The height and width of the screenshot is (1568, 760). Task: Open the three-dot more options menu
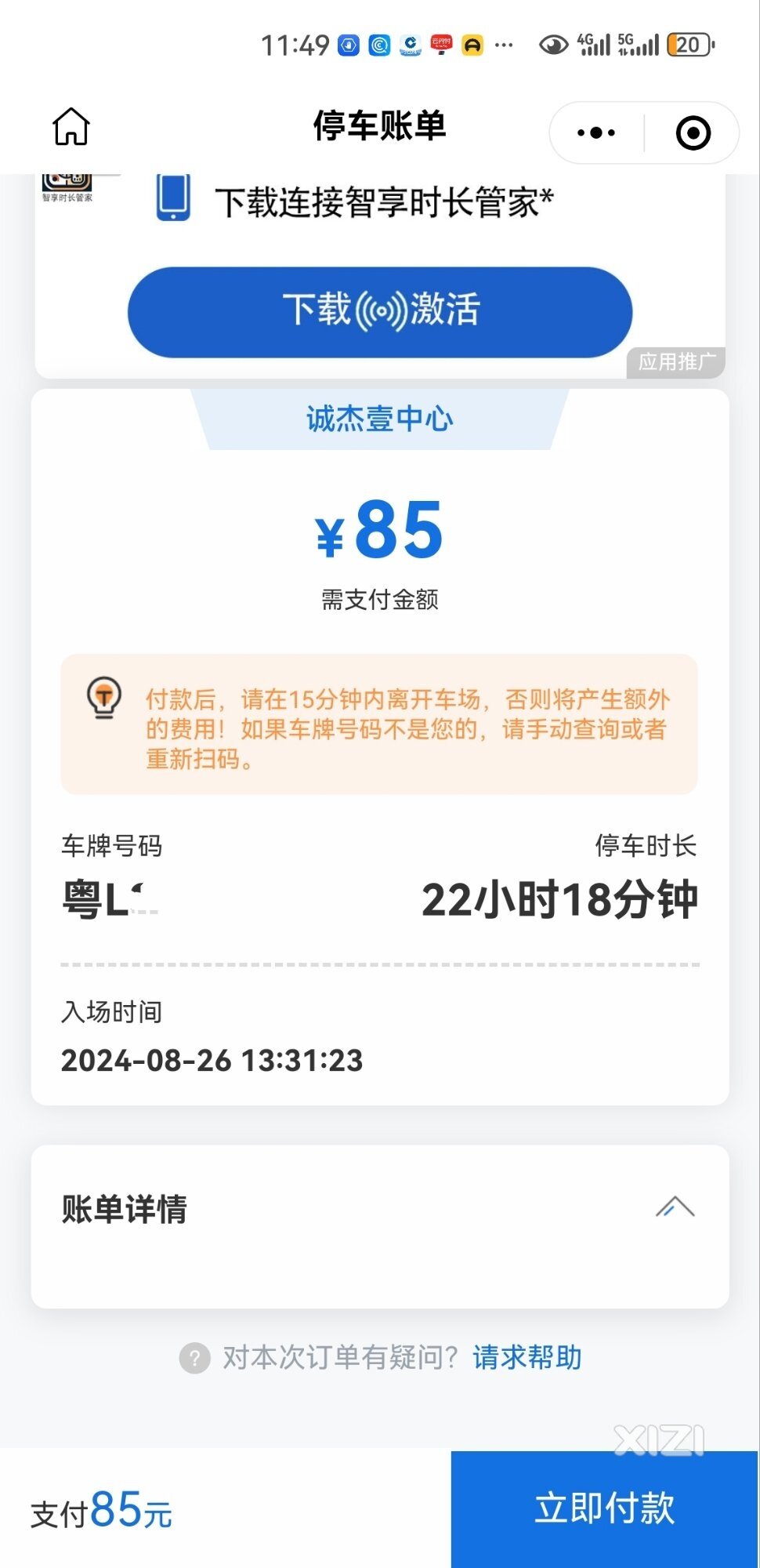tap(596, 132)
